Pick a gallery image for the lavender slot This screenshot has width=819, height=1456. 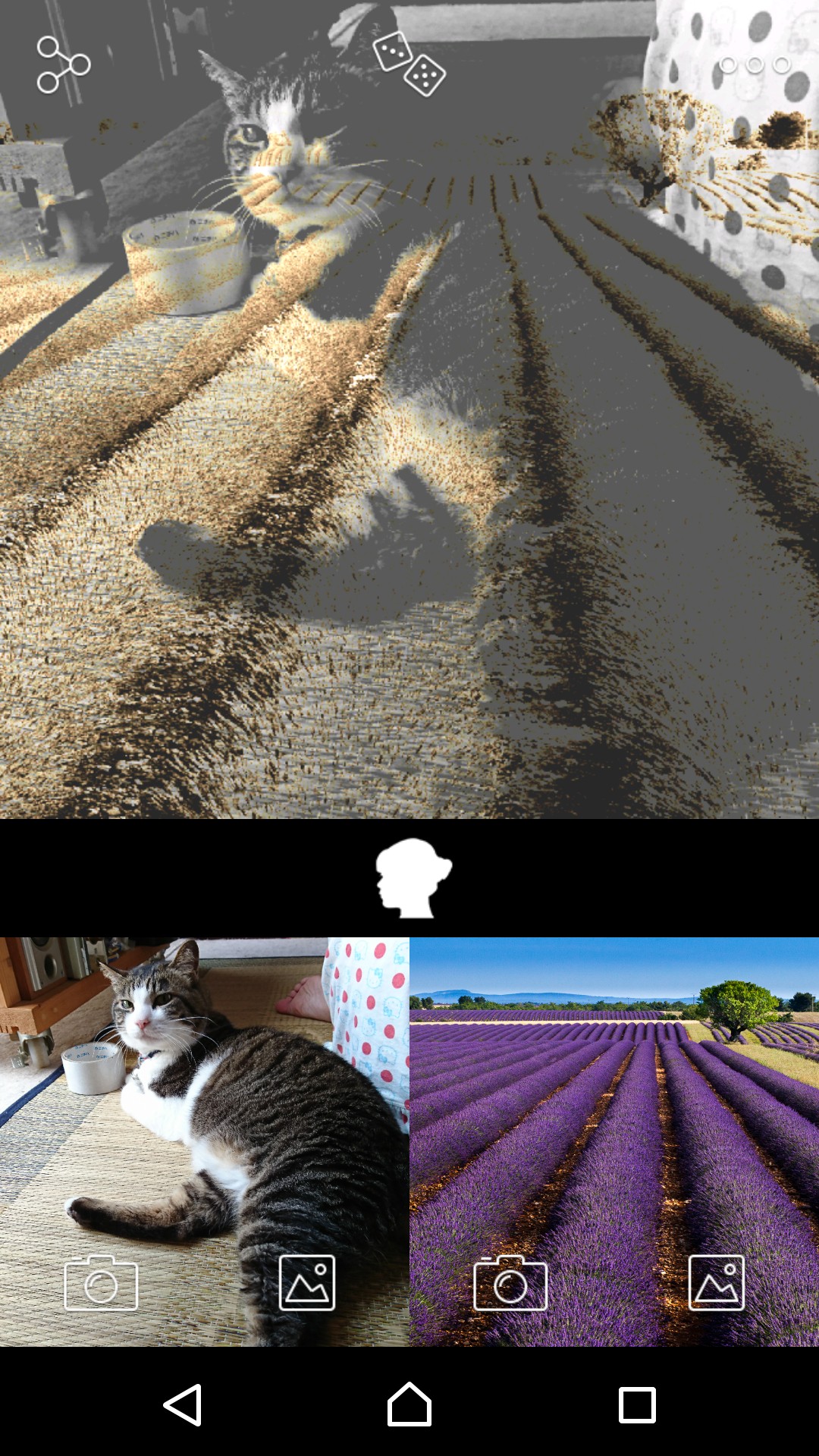[717, 1283]
